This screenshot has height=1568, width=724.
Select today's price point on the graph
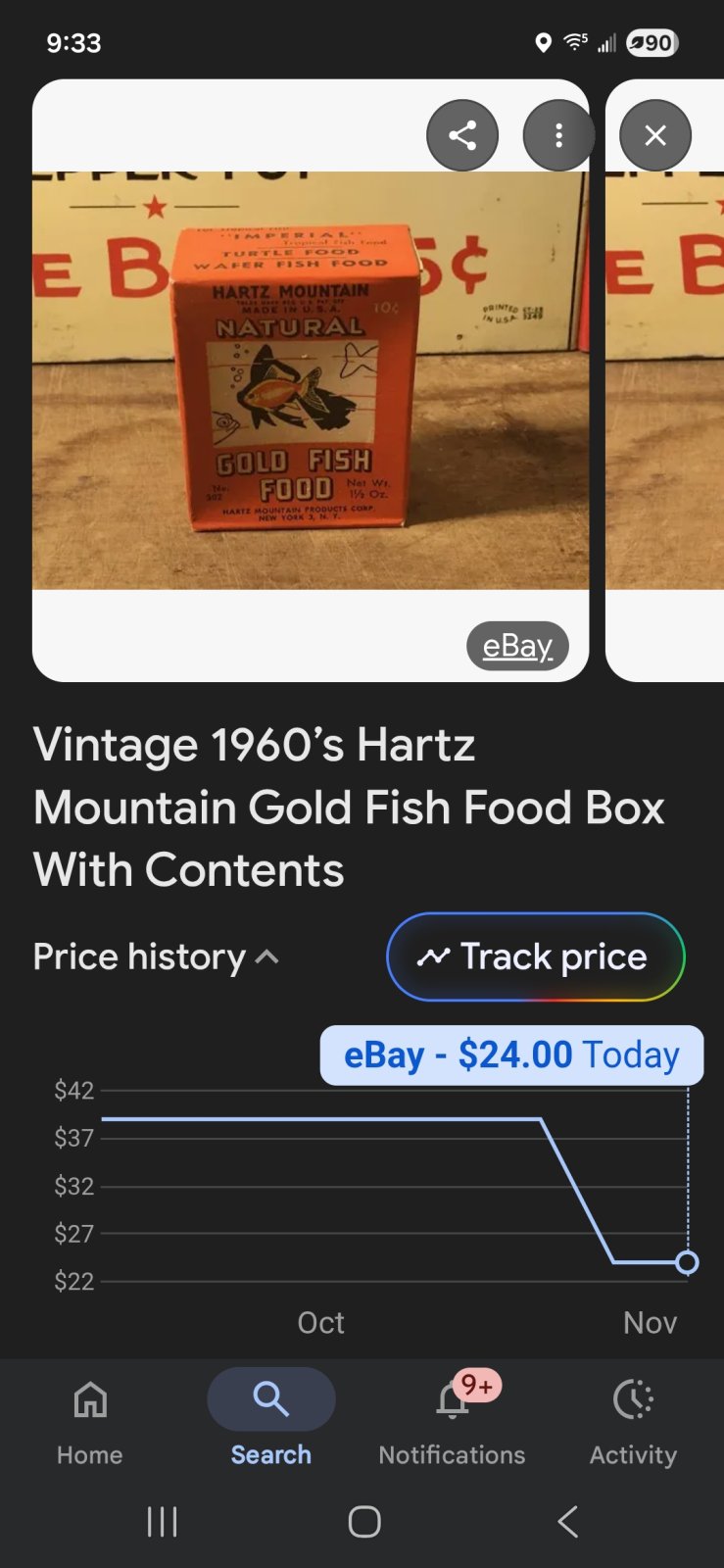coord(689,1263)
